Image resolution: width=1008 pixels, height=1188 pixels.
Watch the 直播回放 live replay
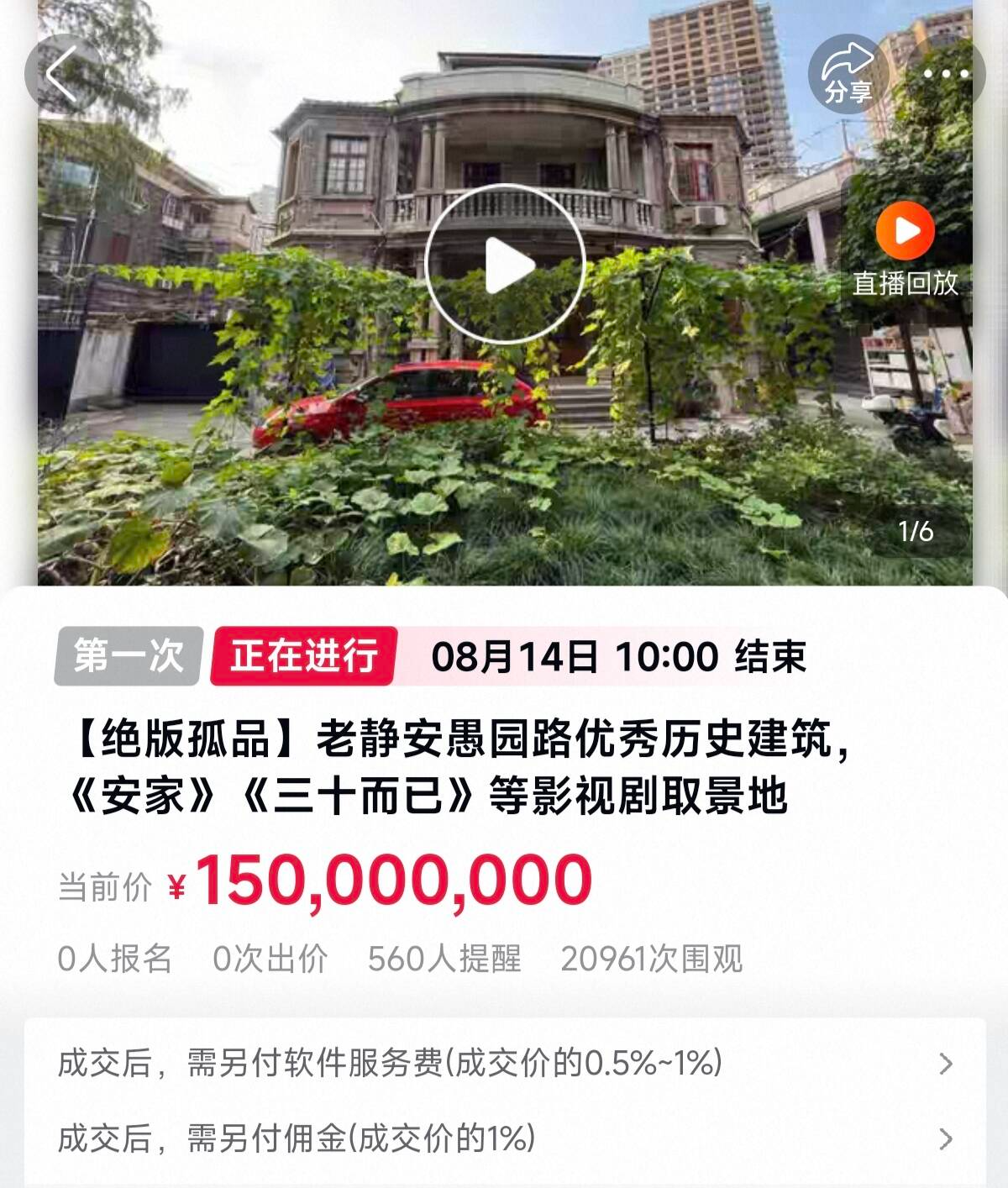click(905, 249)
